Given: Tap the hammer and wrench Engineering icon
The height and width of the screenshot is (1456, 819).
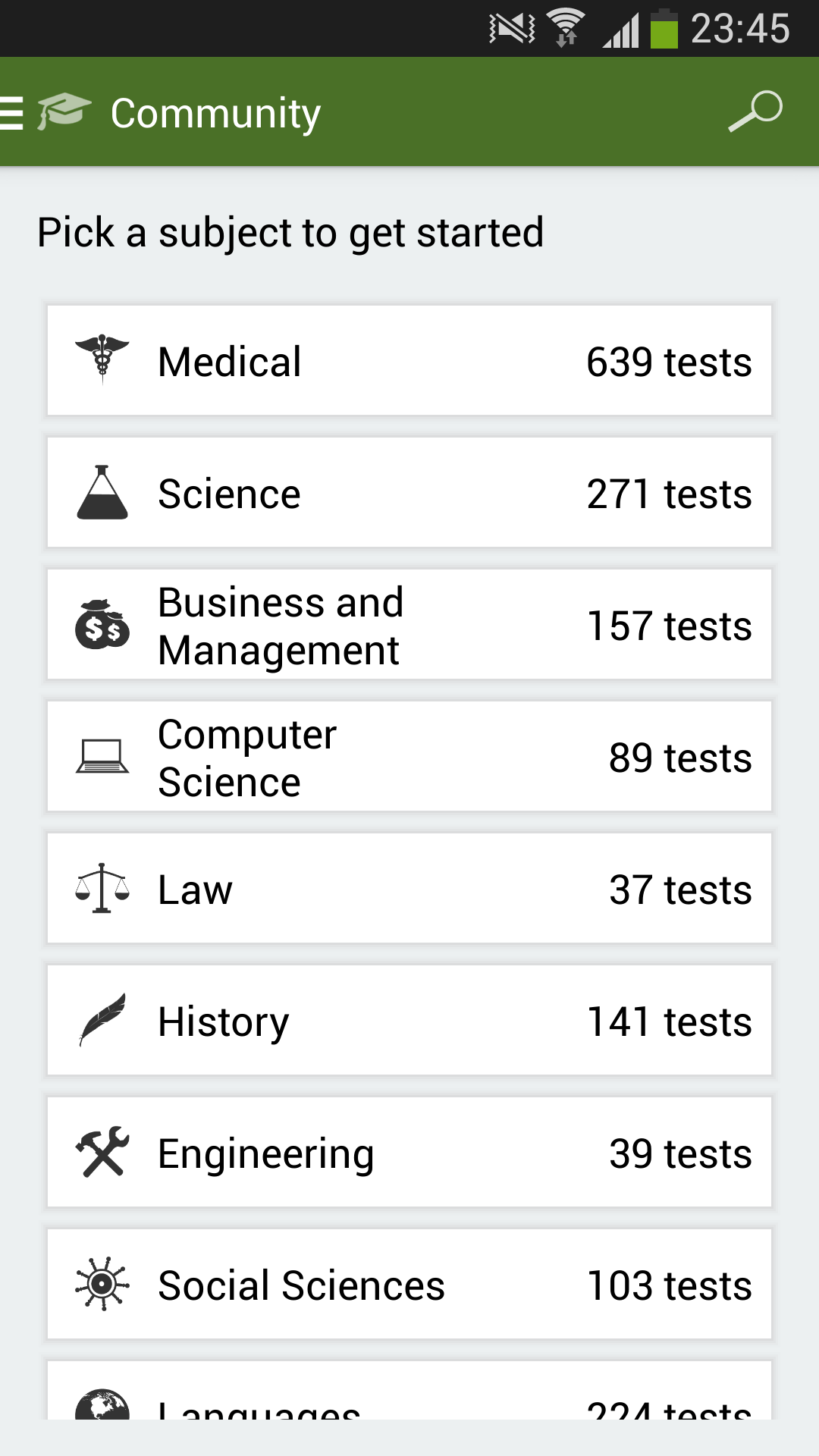Looking at the screenshot, I should 101,1152.
